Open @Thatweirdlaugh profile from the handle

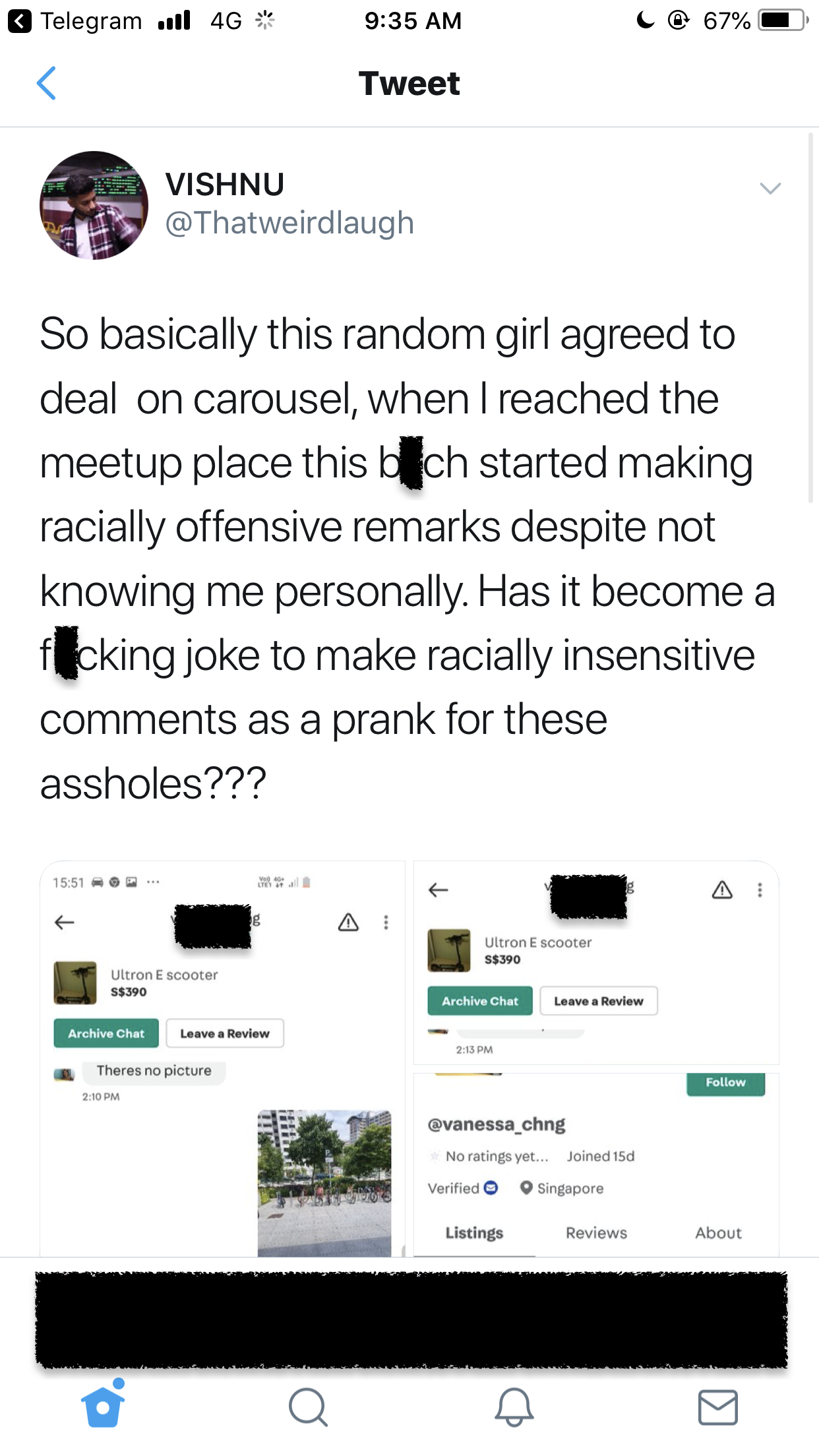click(x=289, y=223)
